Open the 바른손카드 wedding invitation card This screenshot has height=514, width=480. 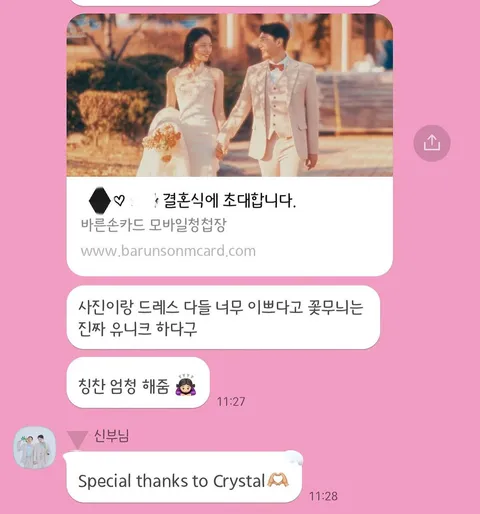pyautogui.click(x=230, y=145)
